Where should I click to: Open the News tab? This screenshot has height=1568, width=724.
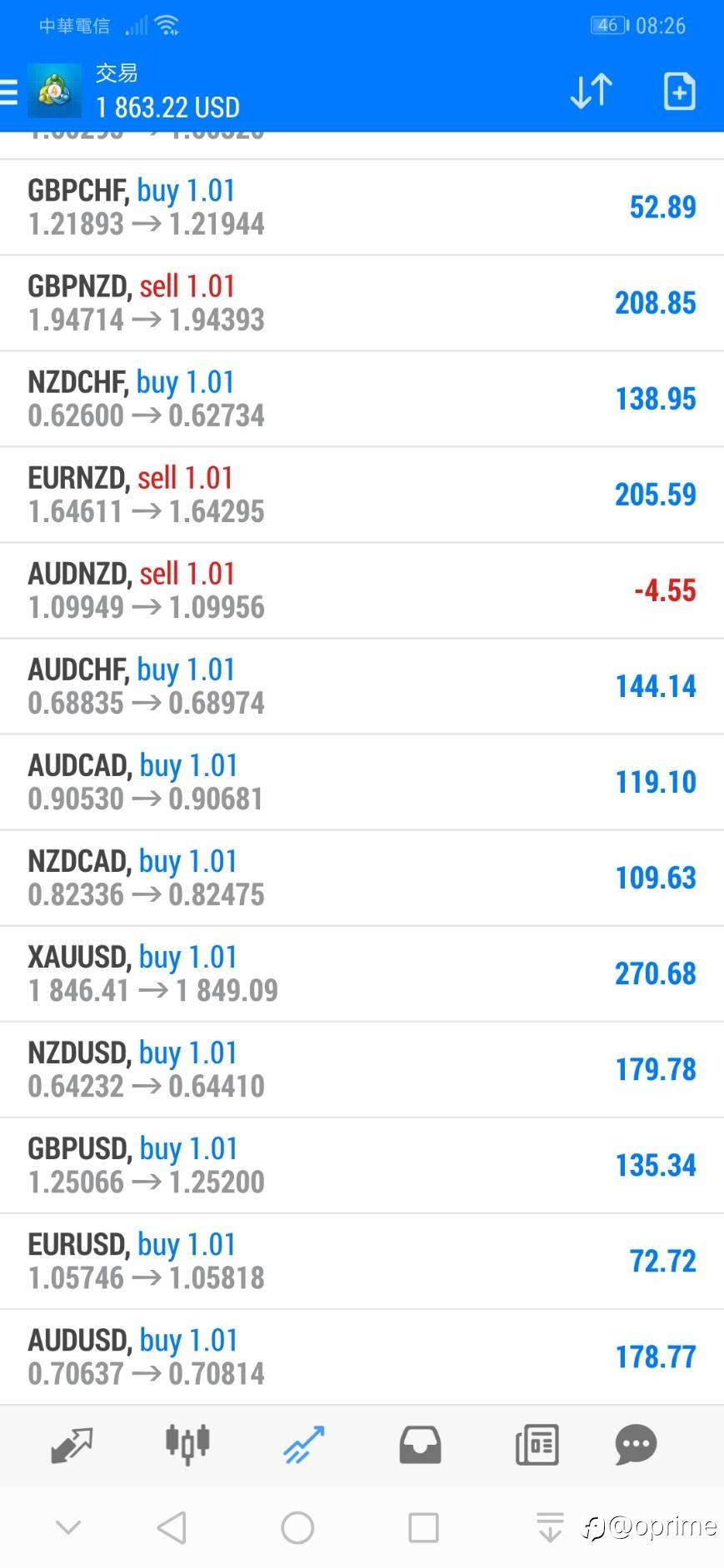(537, 1445)
